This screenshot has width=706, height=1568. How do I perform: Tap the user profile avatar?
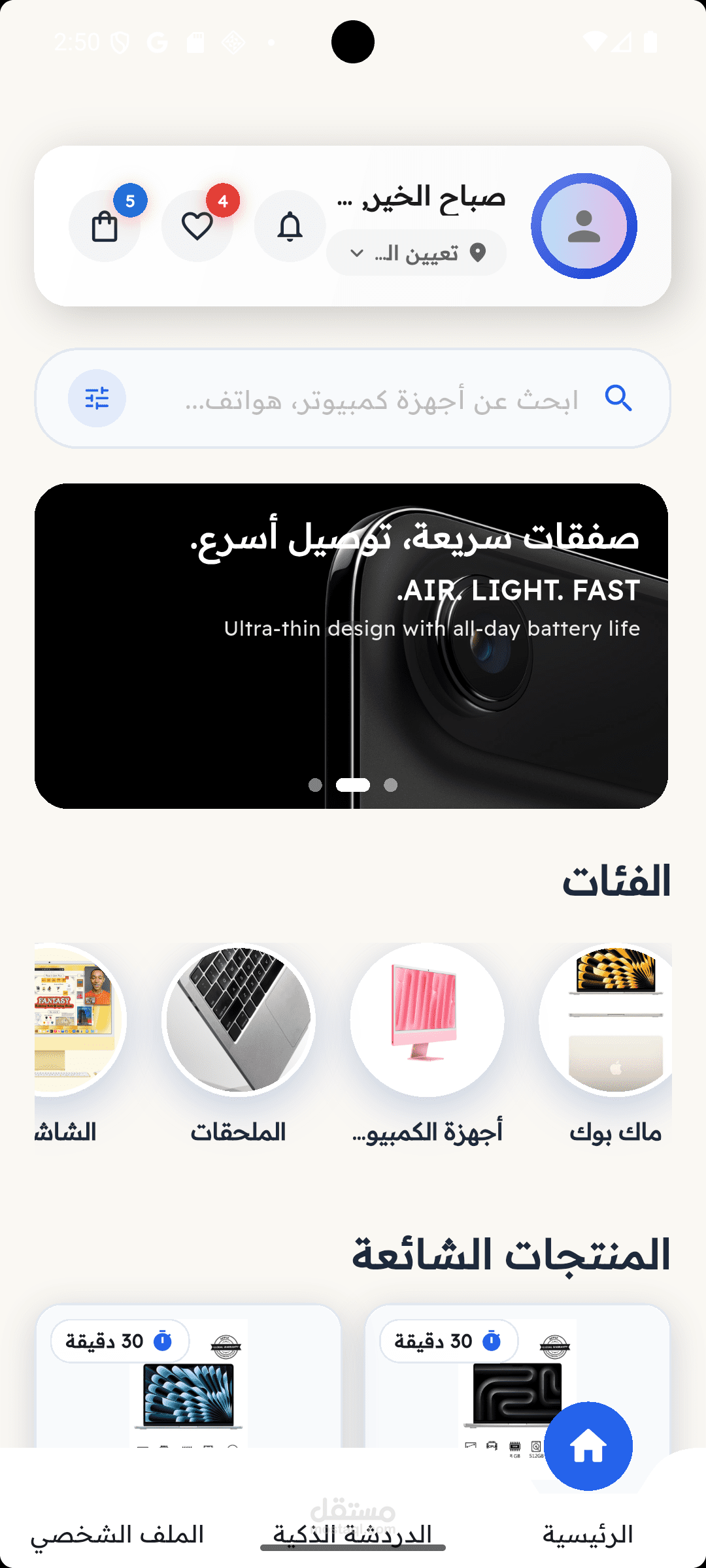[x=584, y=226]
